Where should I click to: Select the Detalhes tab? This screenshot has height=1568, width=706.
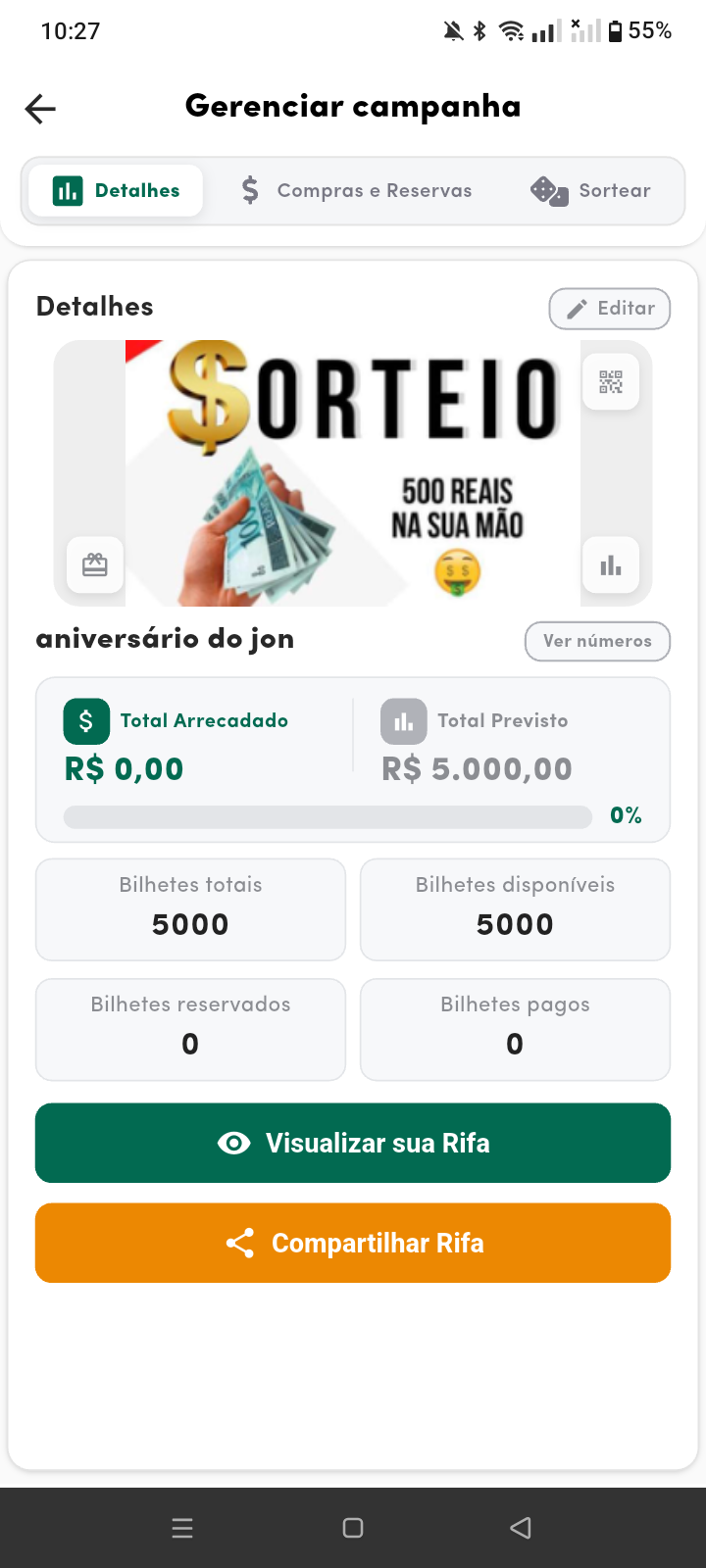(115, 190)
